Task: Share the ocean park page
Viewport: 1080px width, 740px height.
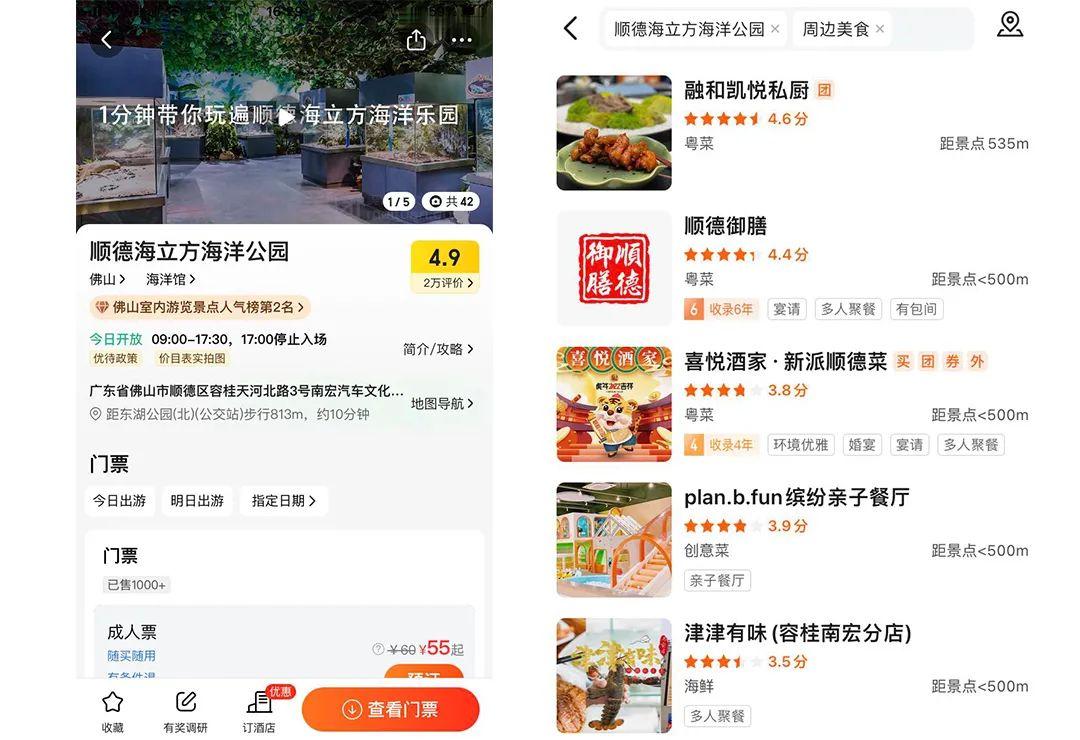Action: pyautogui.click(x=416, y=40)
